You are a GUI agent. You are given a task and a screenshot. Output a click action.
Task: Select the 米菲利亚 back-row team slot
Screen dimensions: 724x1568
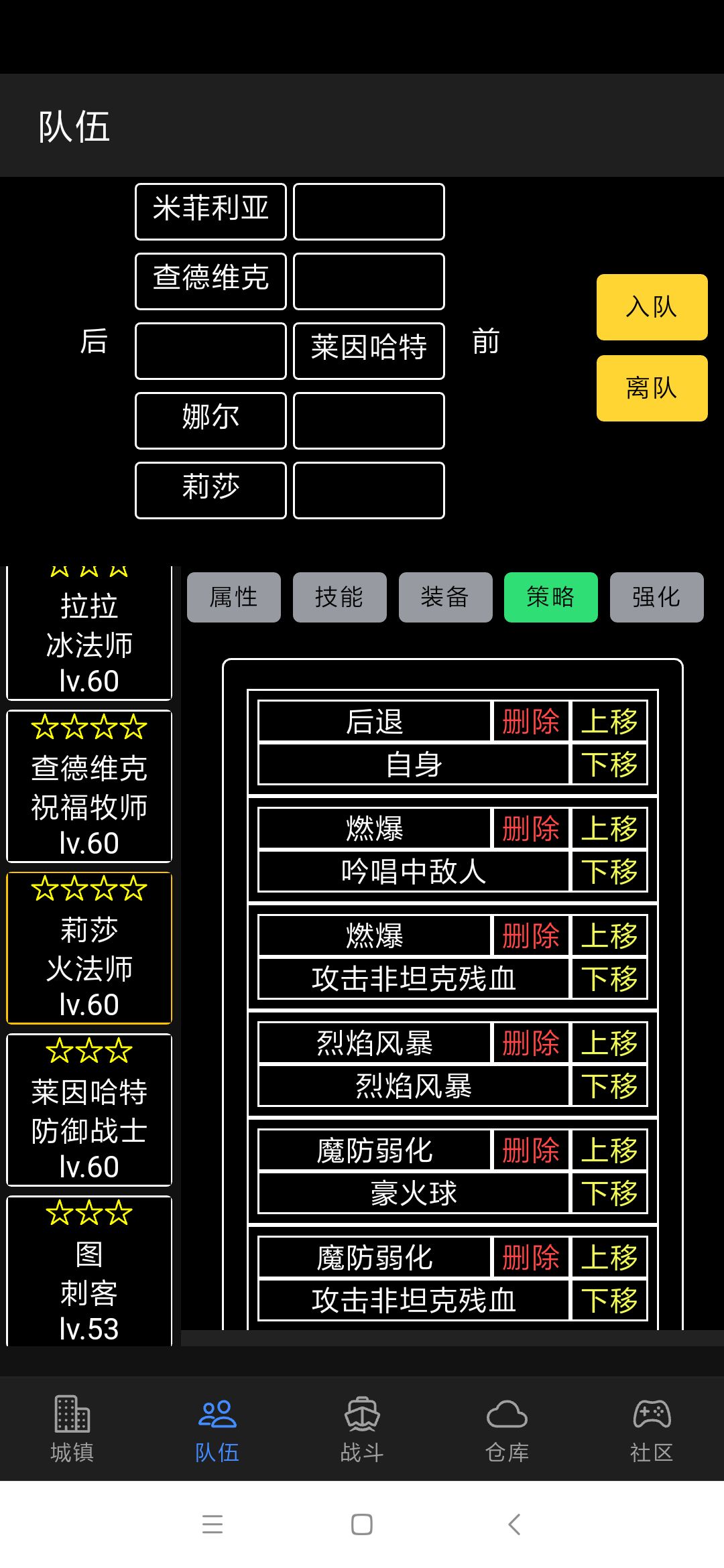(210, 211)
